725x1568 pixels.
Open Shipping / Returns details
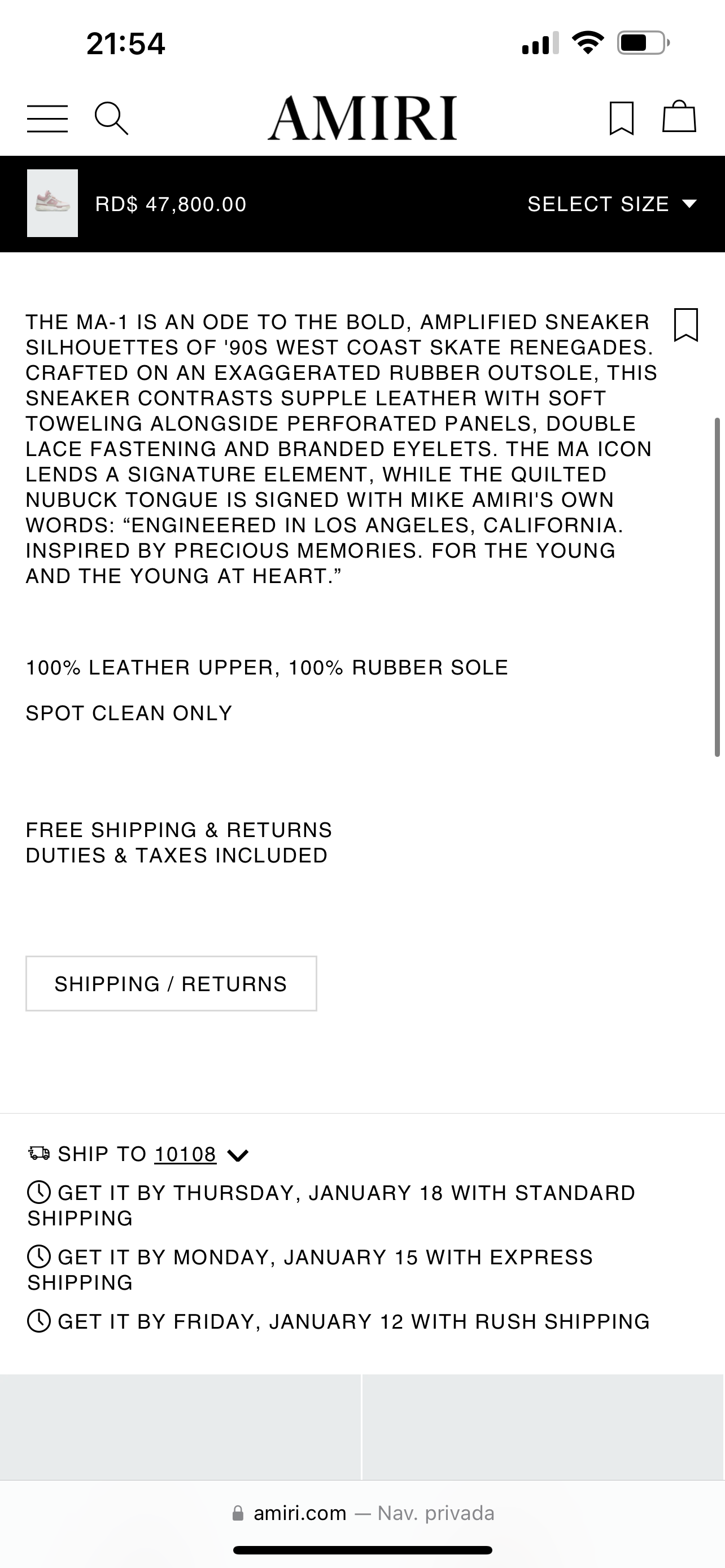pyautogui.click(x=171, y=984)
